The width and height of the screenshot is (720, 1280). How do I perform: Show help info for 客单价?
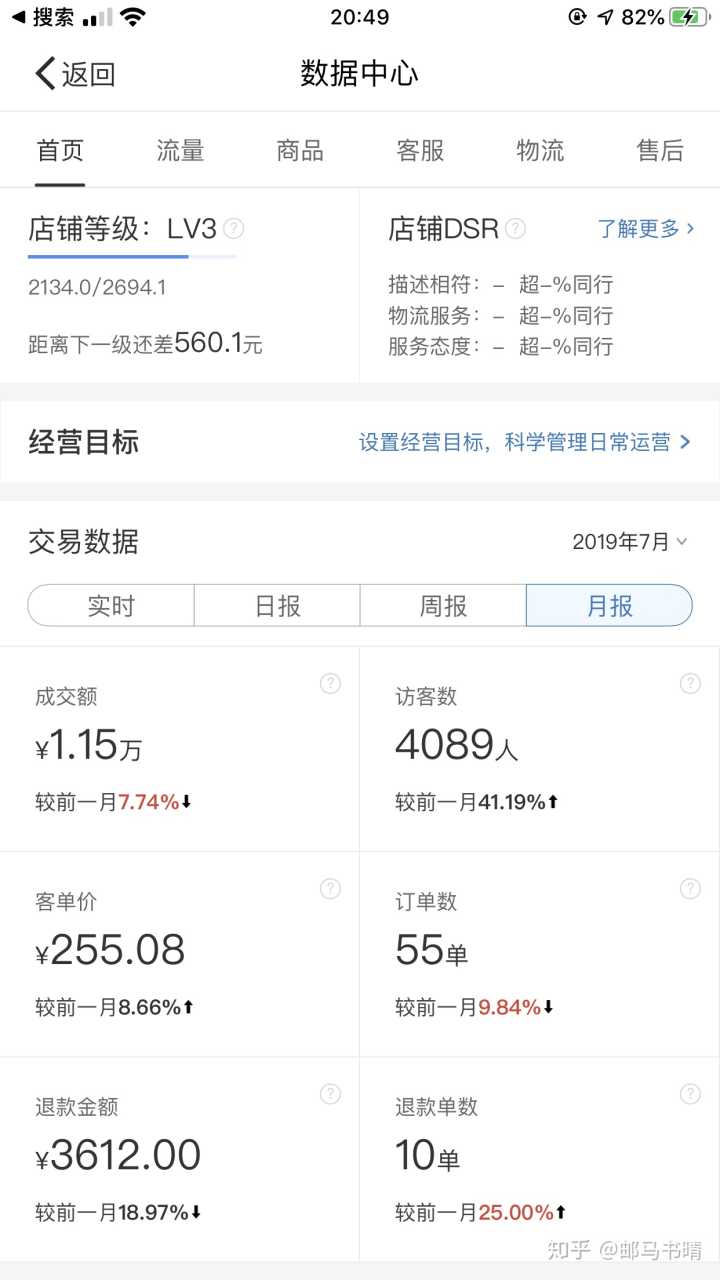(x=330, y=889)
